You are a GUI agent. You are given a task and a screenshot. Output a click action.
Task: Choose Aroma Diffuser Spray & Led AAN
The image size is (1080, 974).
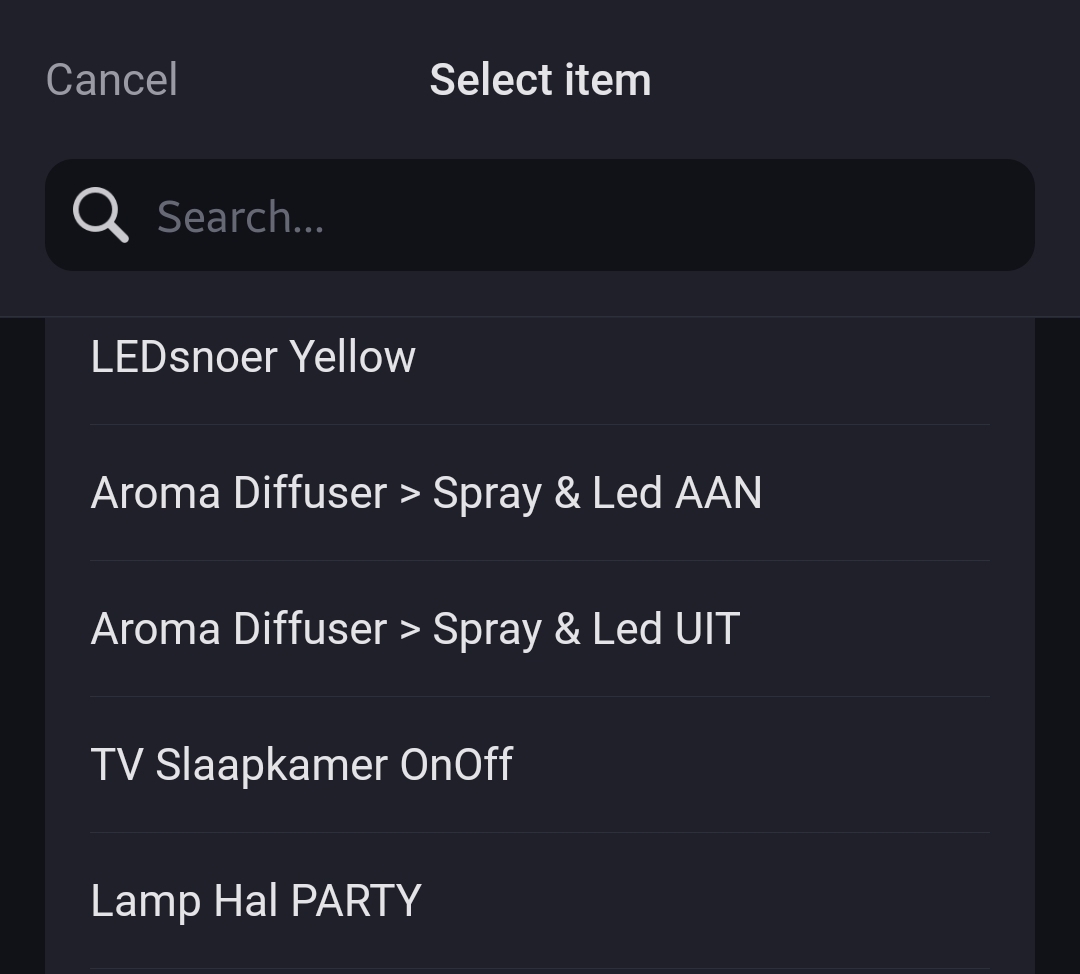click(427, 493)
